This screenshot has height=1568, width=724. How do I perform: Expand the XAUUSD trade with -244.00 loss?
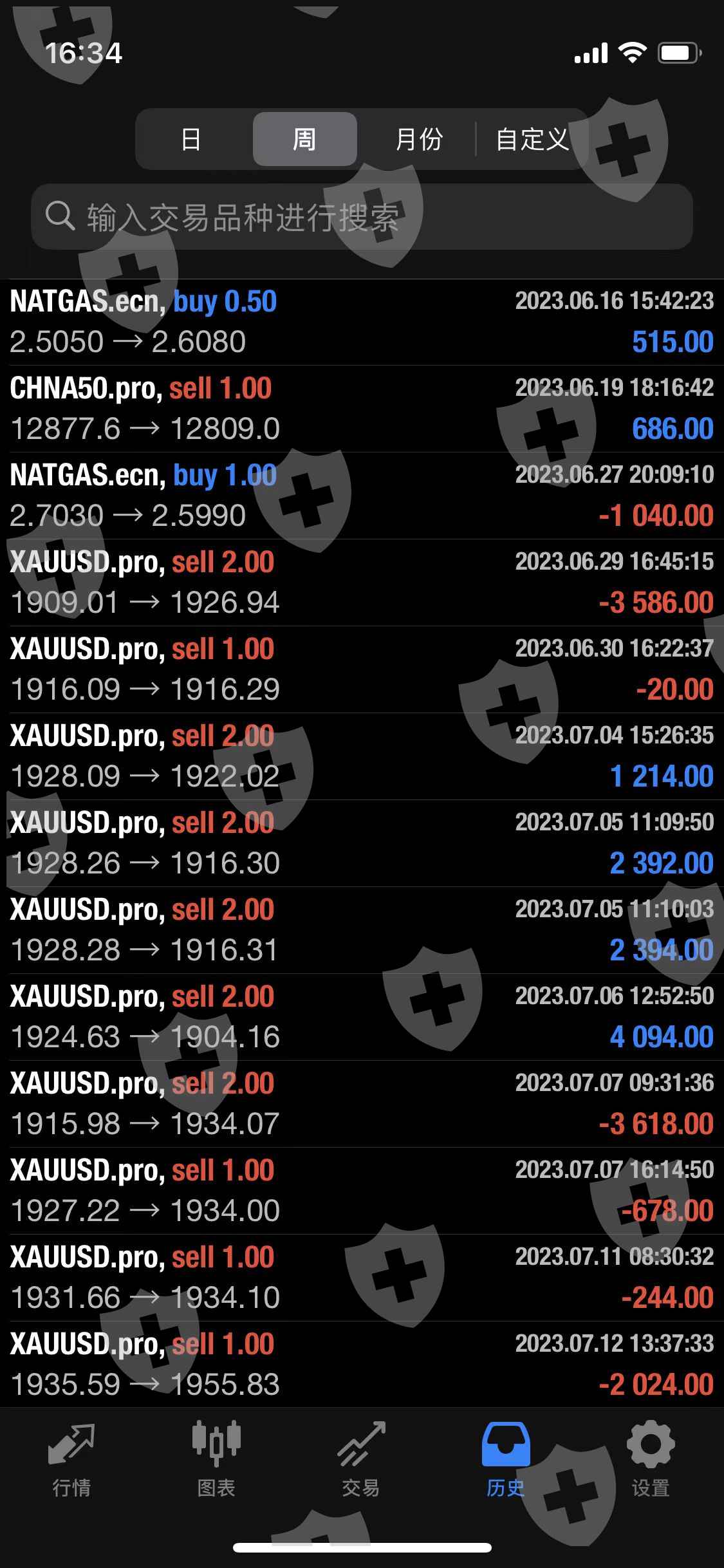362,1278
